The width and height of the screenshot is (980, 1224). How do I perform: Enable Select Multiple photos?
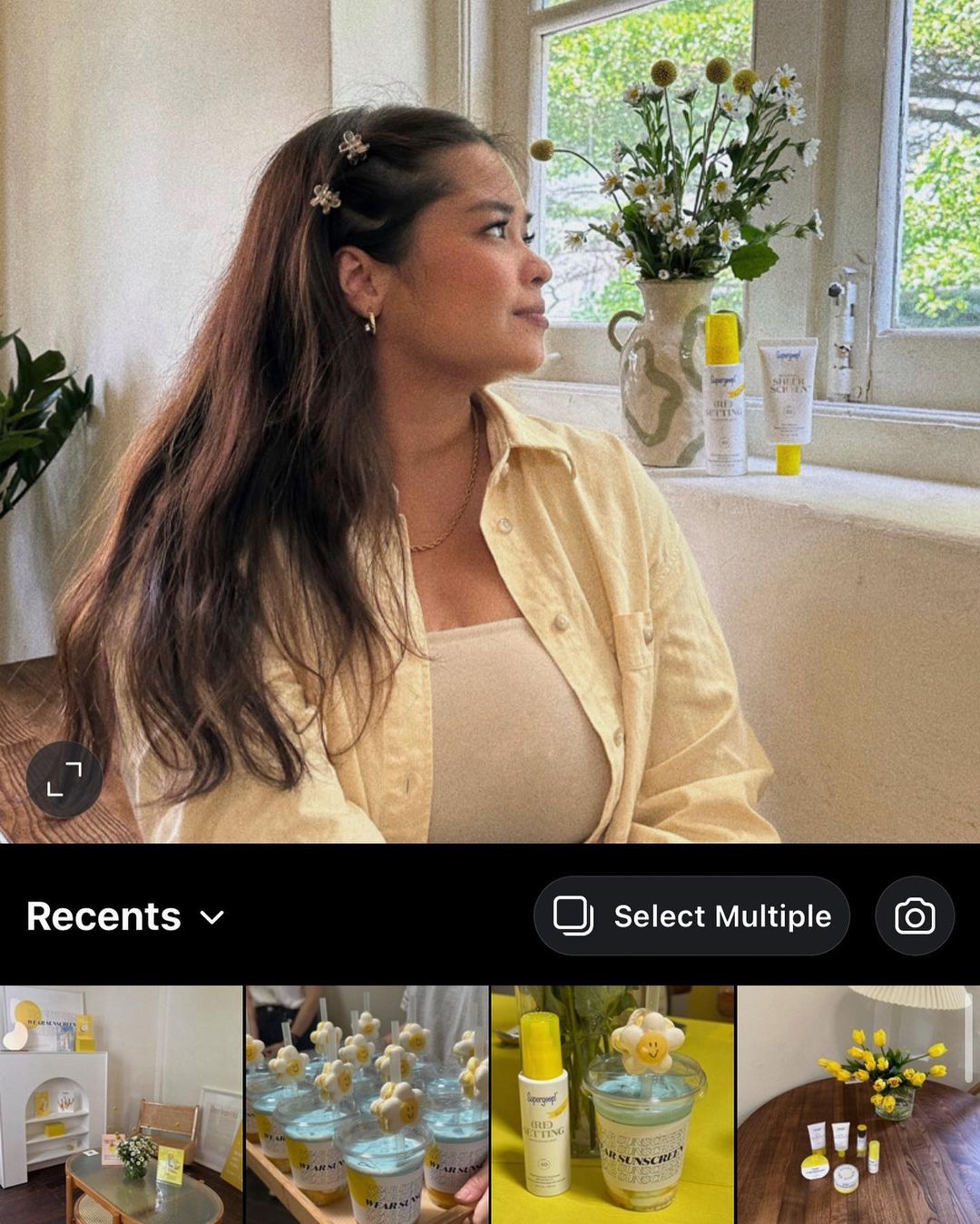pos(691,916)
